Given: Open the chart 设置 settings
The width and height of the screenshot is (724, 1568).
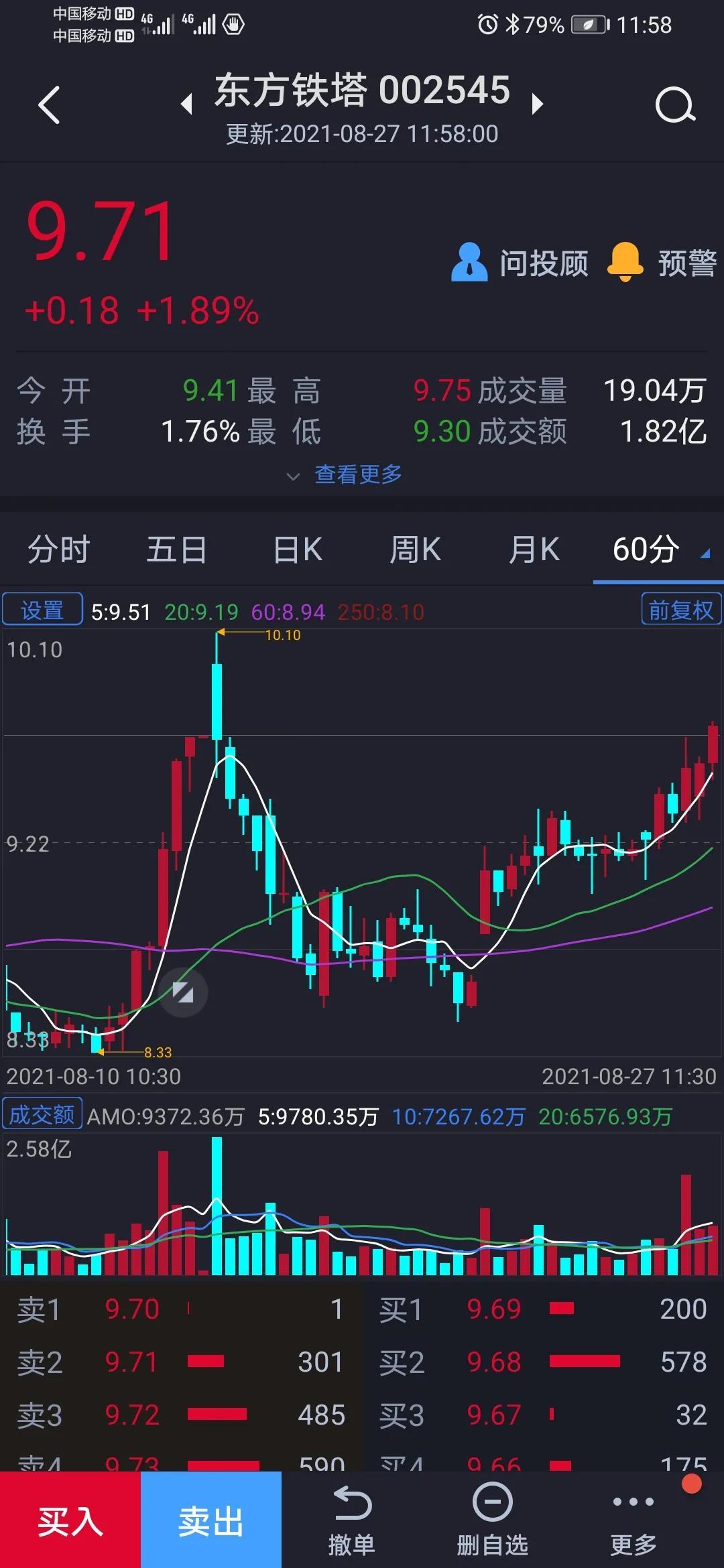Looking at the screenshot, I should click(42, 609).
